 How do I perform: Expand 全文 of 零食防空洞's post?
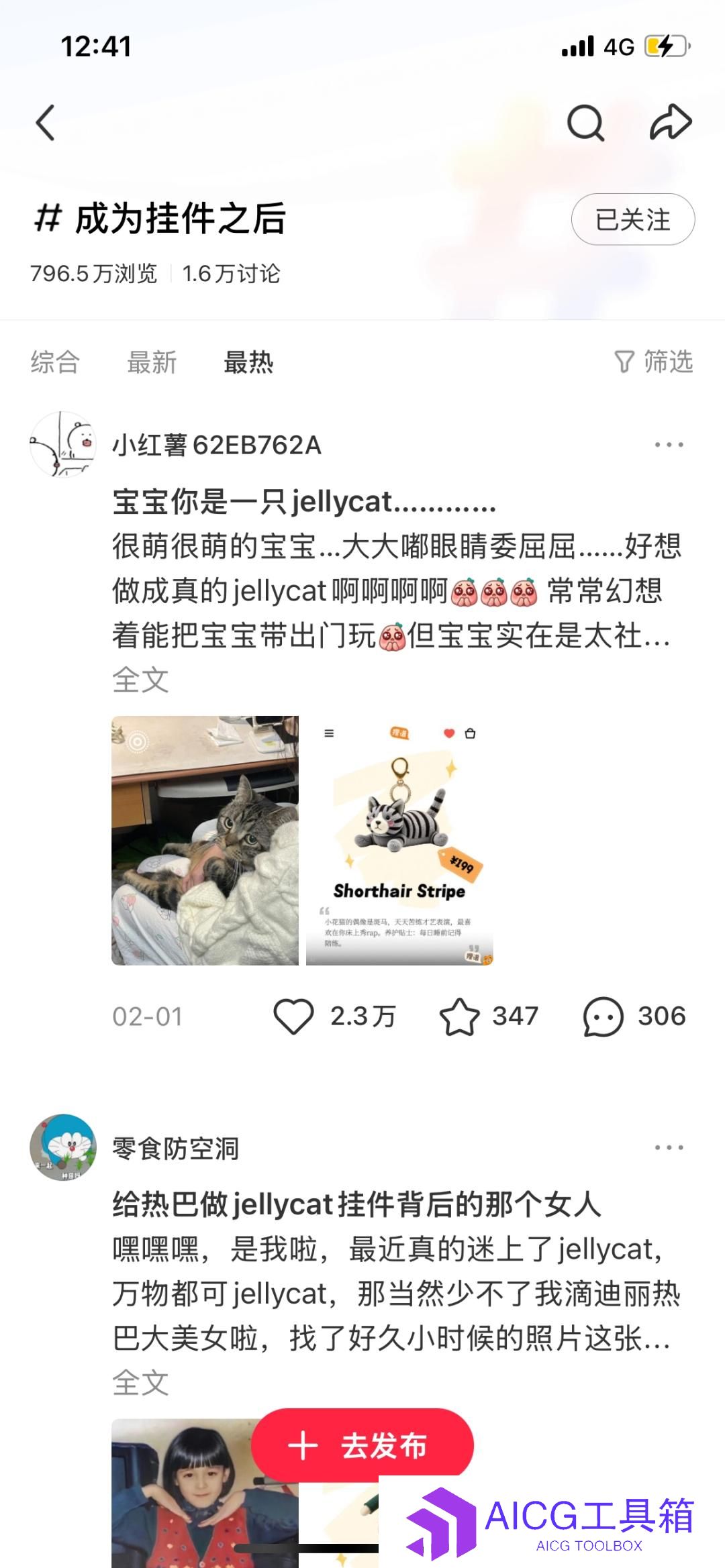coord(140,1382)
